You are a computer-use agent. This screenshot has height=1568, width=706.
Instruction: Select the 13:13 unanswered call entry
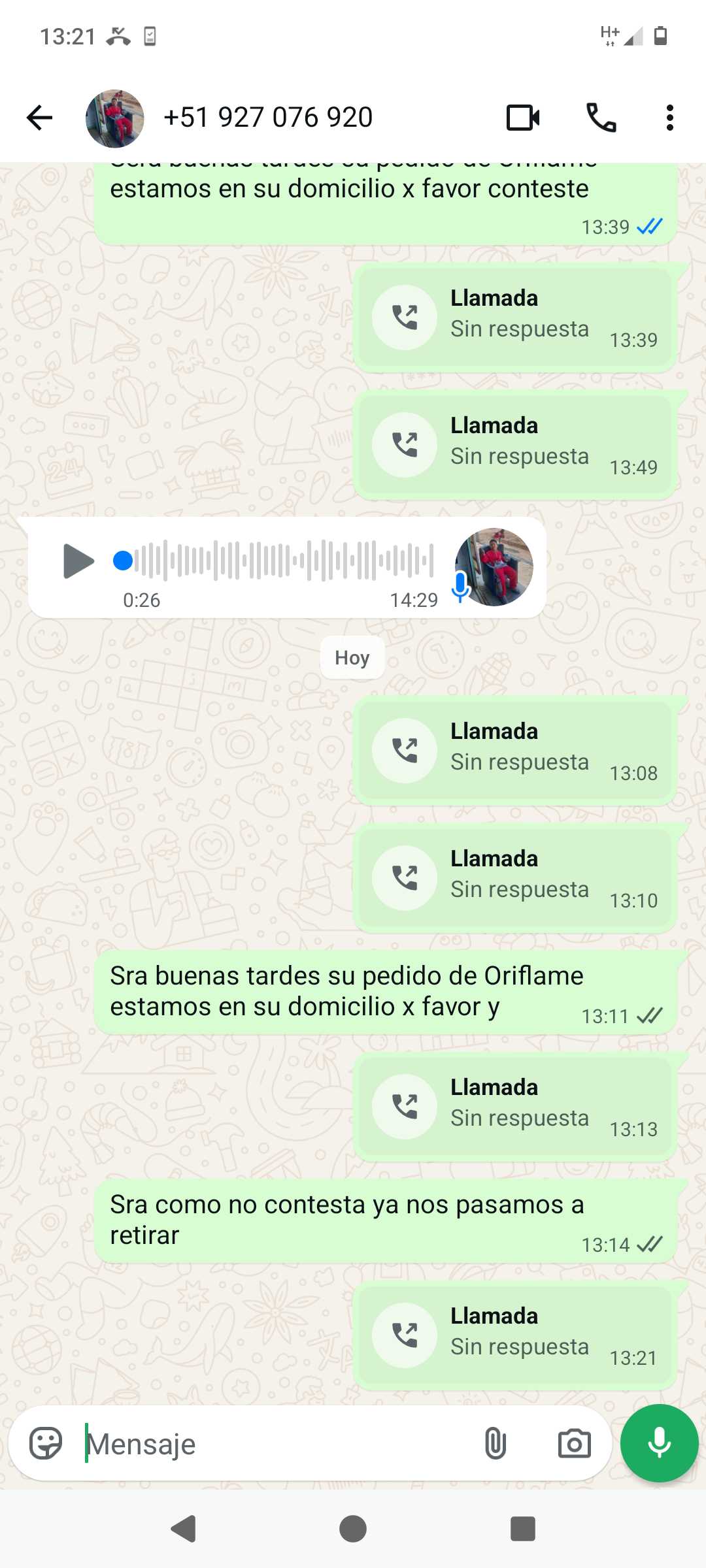515,1107
